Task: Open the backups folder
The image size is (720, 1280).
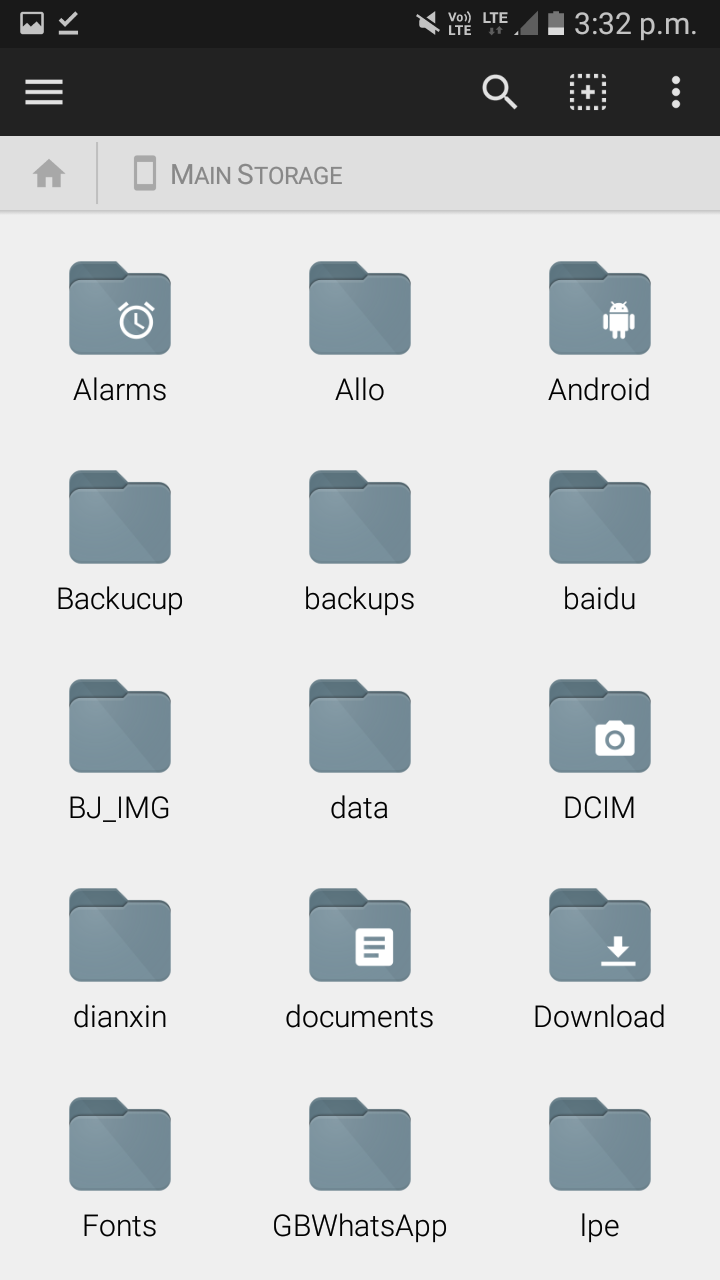Action: point(360,541)
